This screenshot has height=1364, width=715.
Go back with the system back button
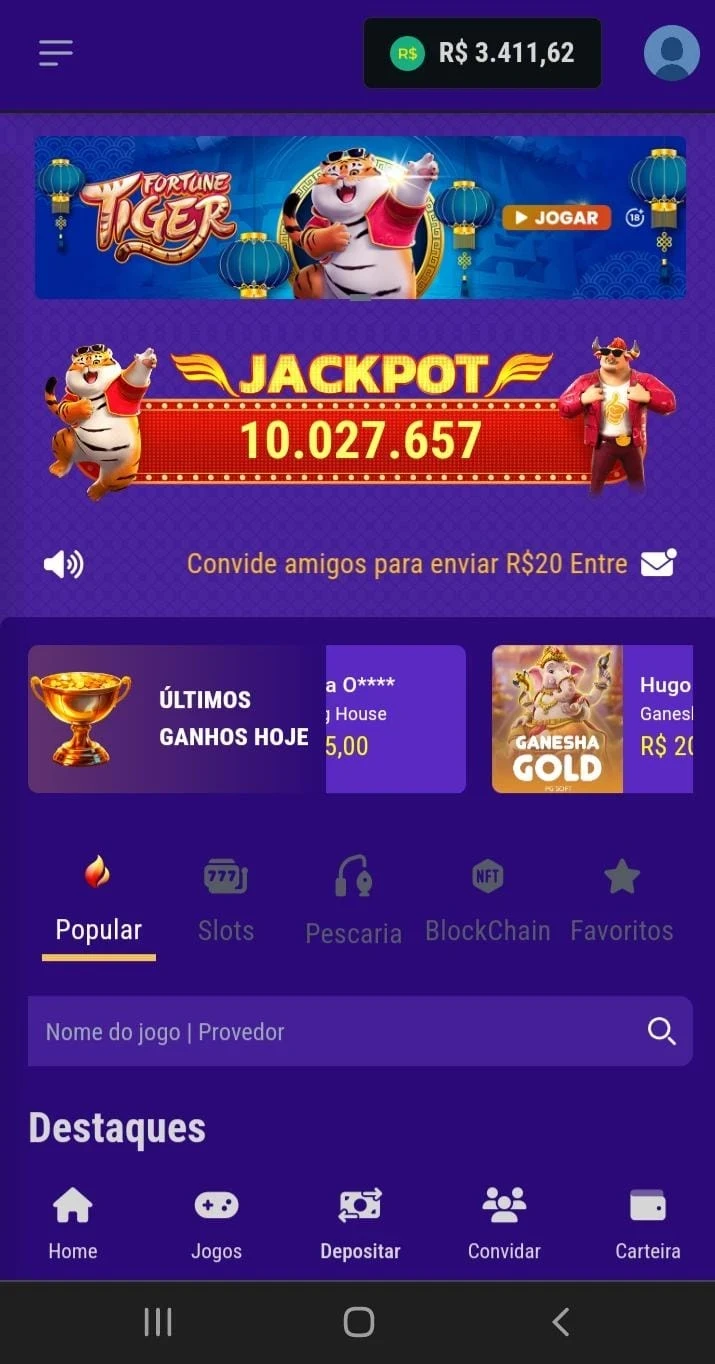tap(561, 1322)
